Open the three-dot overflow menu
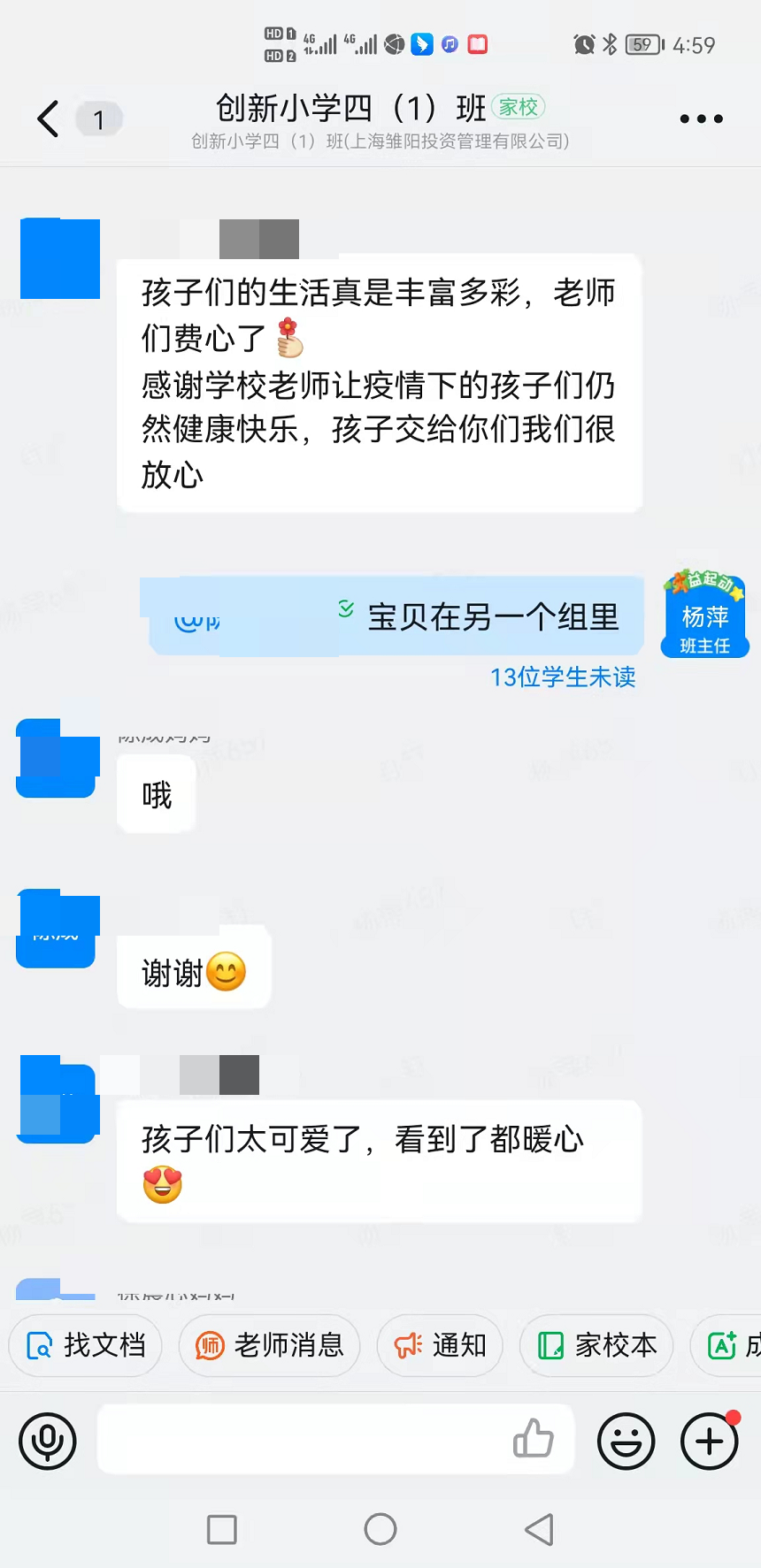This screenshot has height=1568, width=761. (701, 119)
